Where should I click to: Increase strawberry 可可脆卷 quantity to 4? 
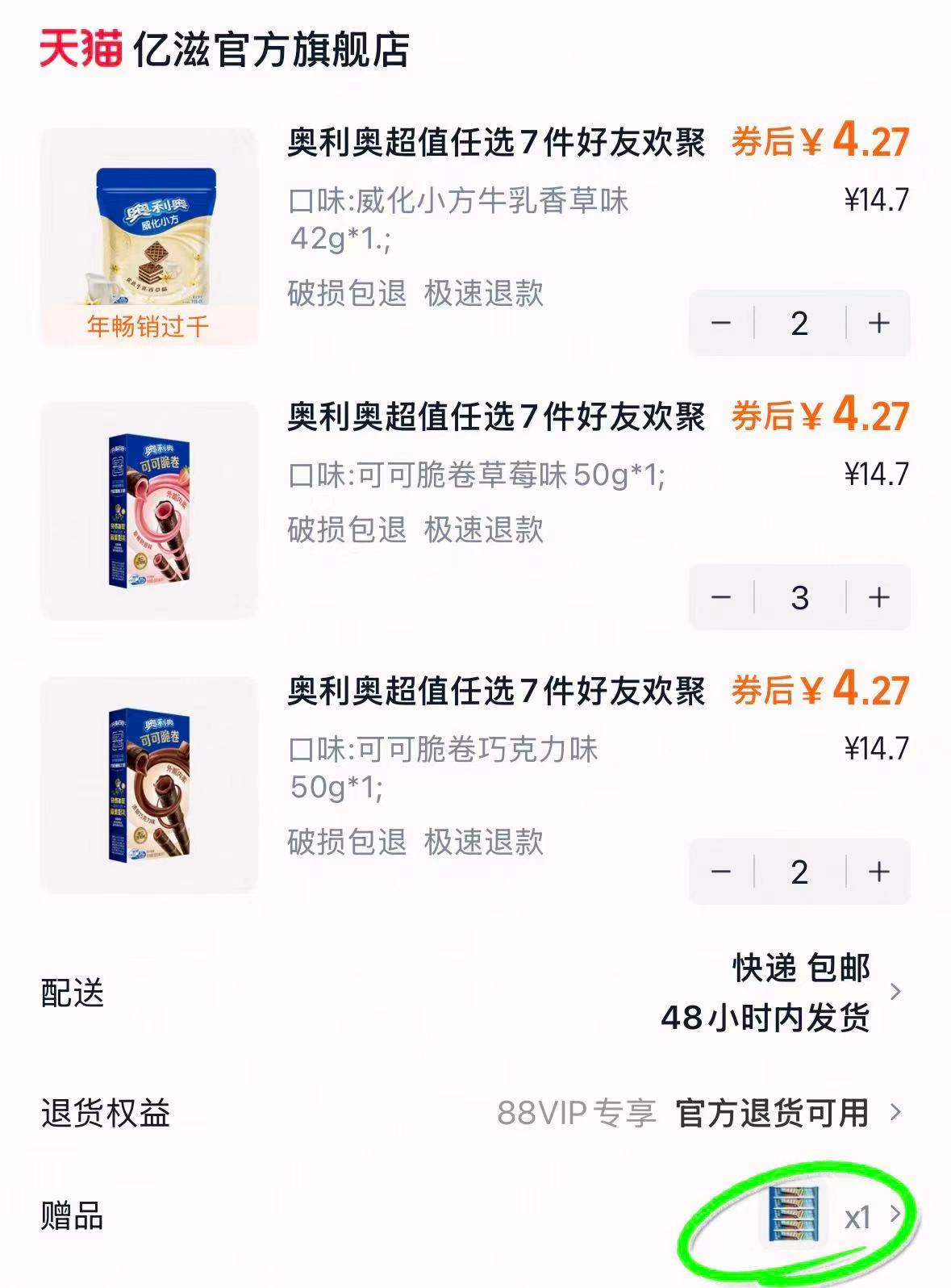tap(877, 597)
